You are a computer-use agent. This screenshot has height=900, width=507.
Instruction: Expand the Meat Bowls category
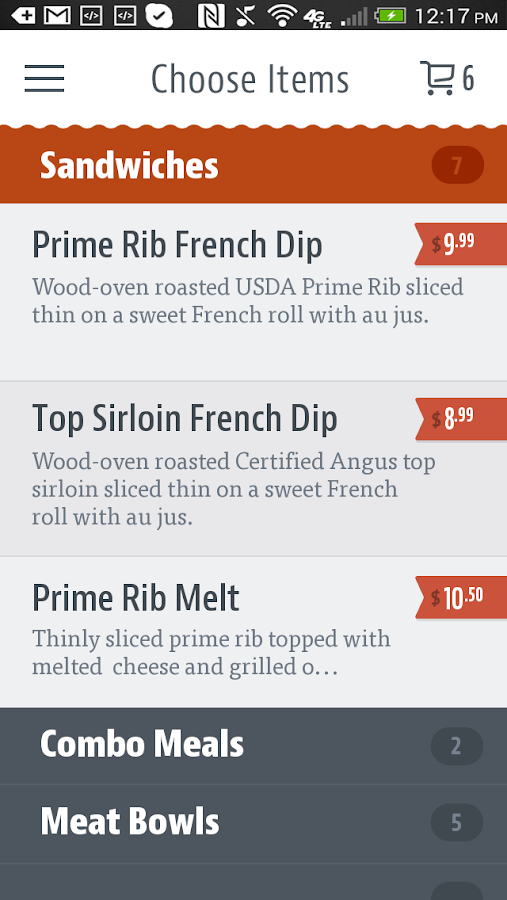coord(253,824)
